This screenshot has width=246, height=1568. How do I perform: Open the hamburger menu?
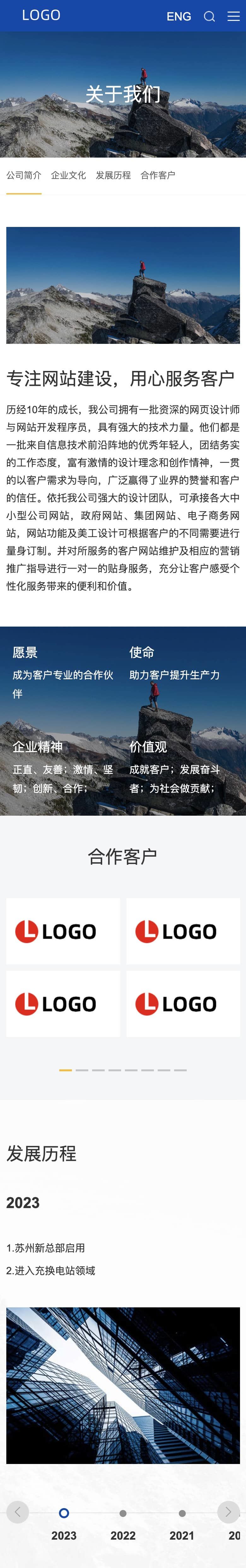[233, 16]
